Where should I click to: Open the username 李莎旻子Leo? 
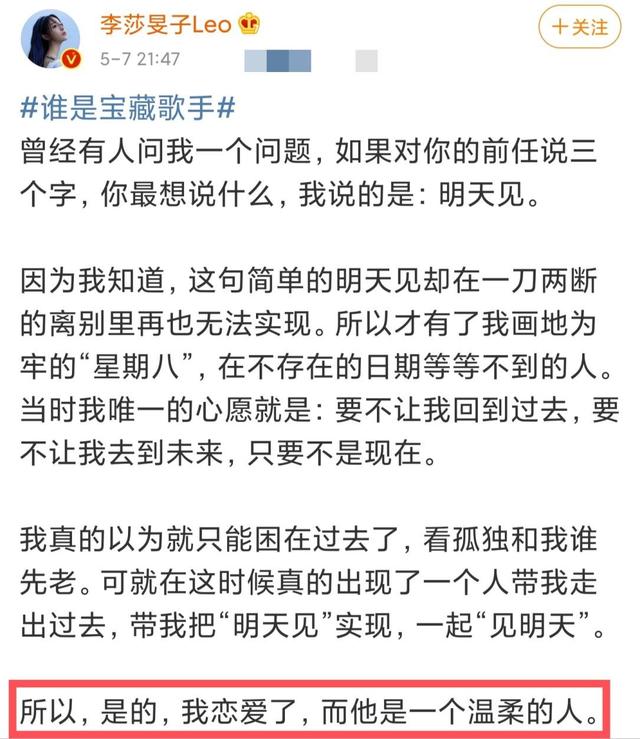(163, 24)
